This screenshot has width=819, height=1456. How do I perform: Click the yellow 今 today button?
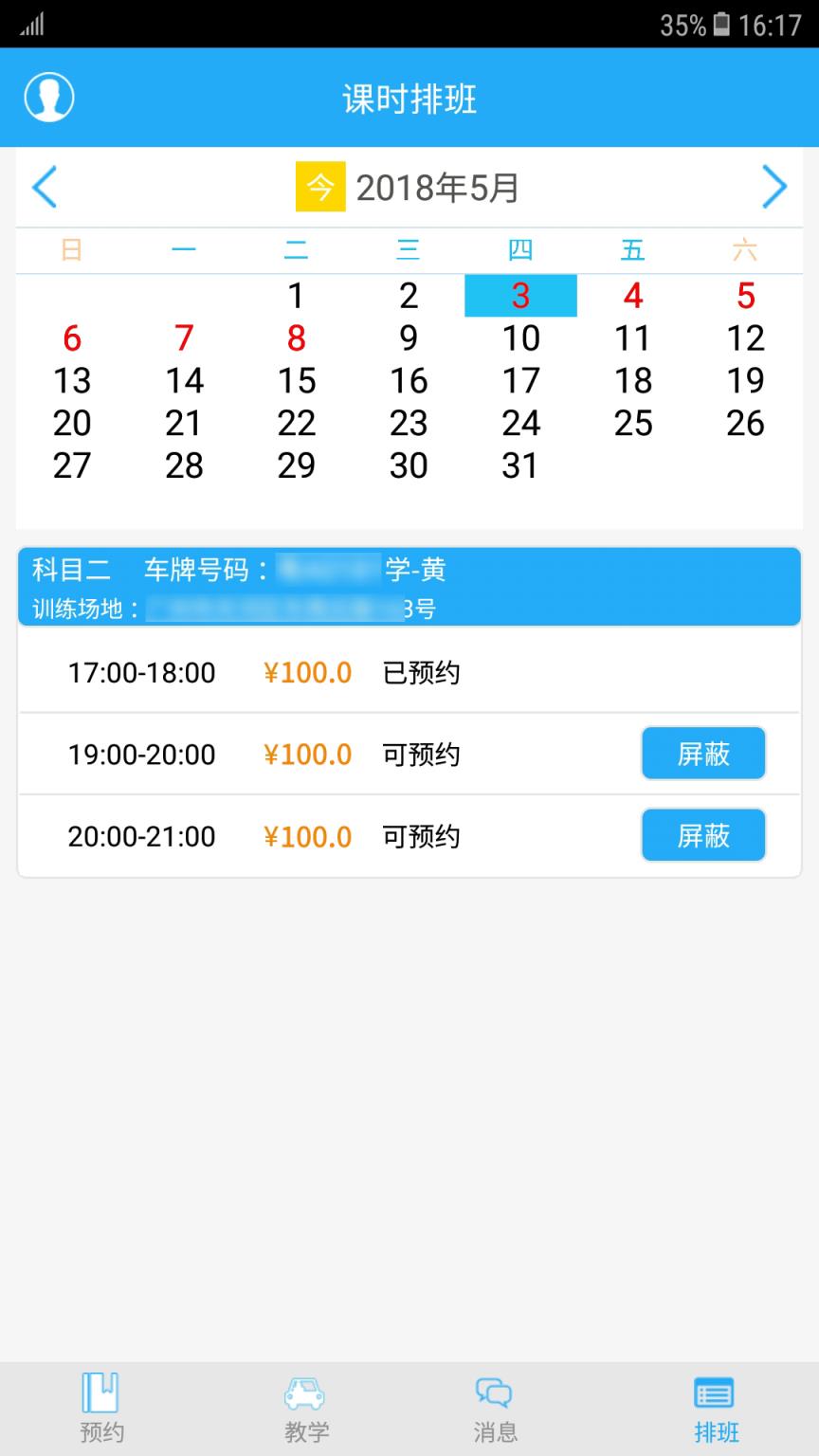pyautogui.click(x=319, y=187)
